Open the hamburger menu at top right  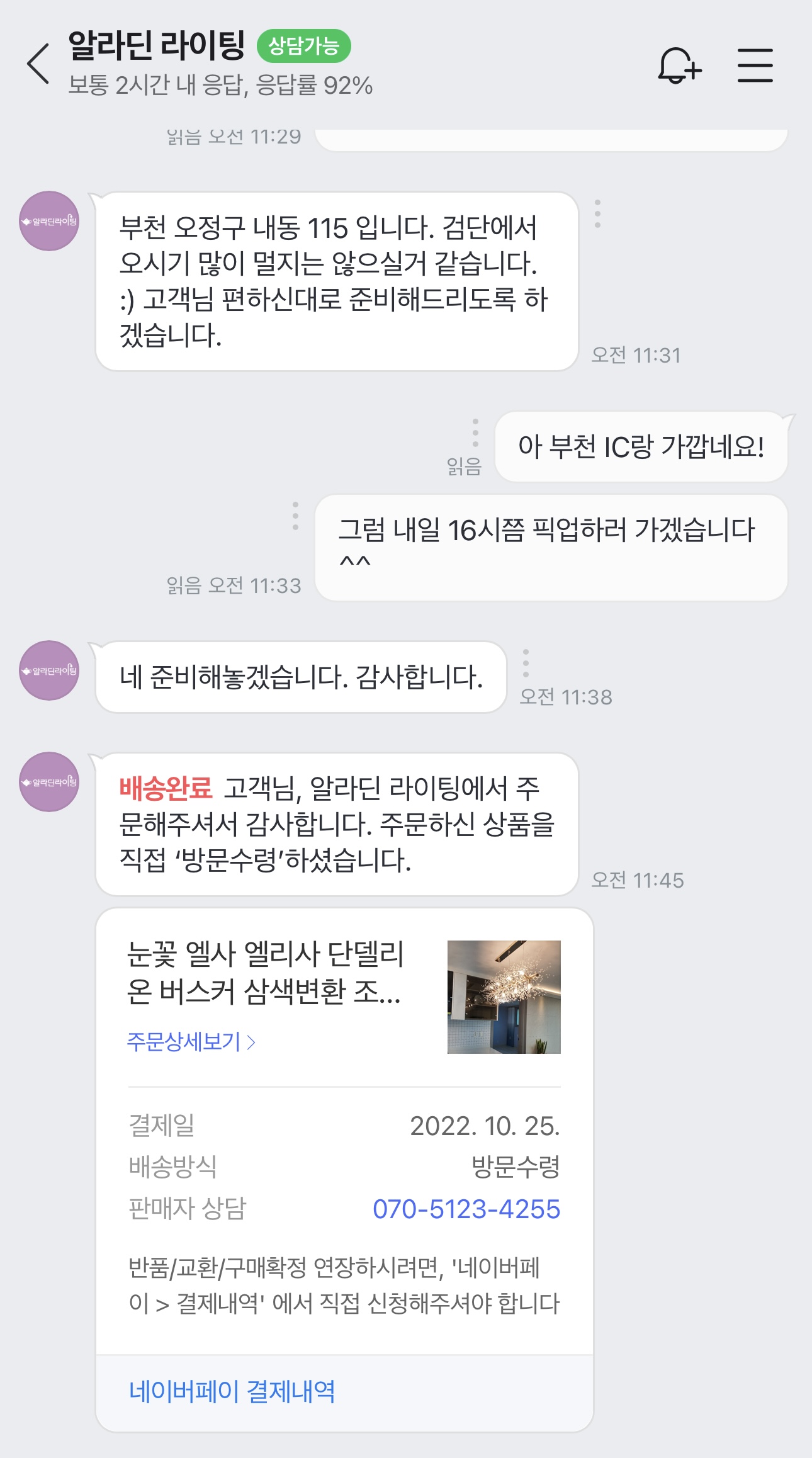coord(756,65)
